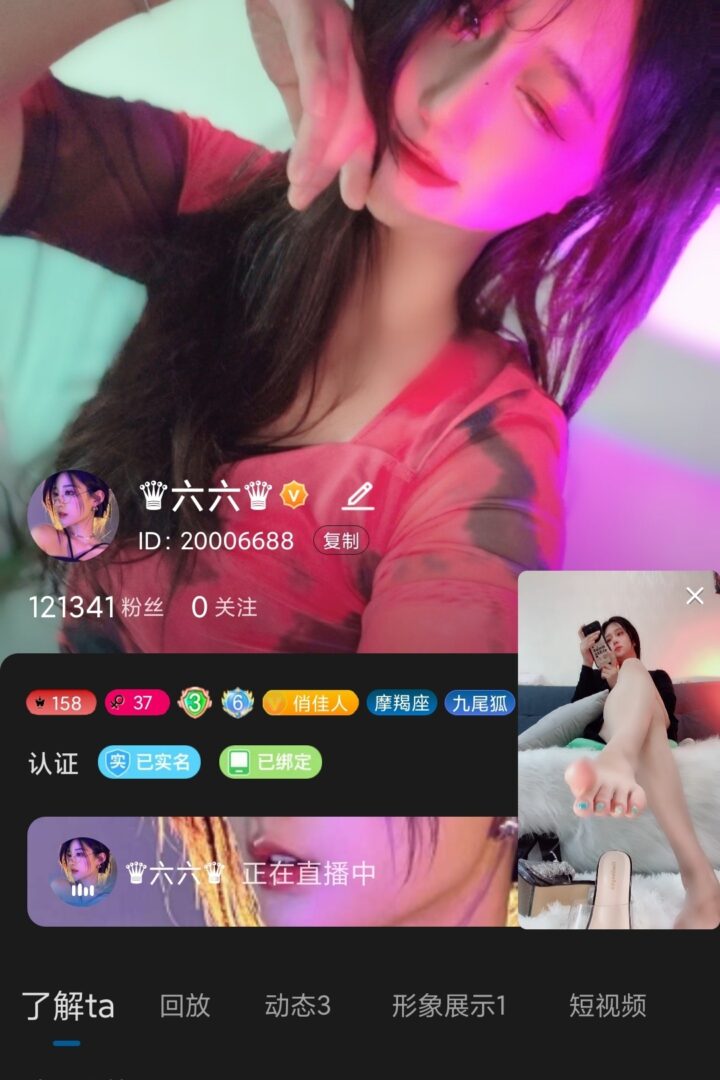This screenshot has height=1080, width=720.
Task: Switch to the 短视频 tab
Action: 608,1006
